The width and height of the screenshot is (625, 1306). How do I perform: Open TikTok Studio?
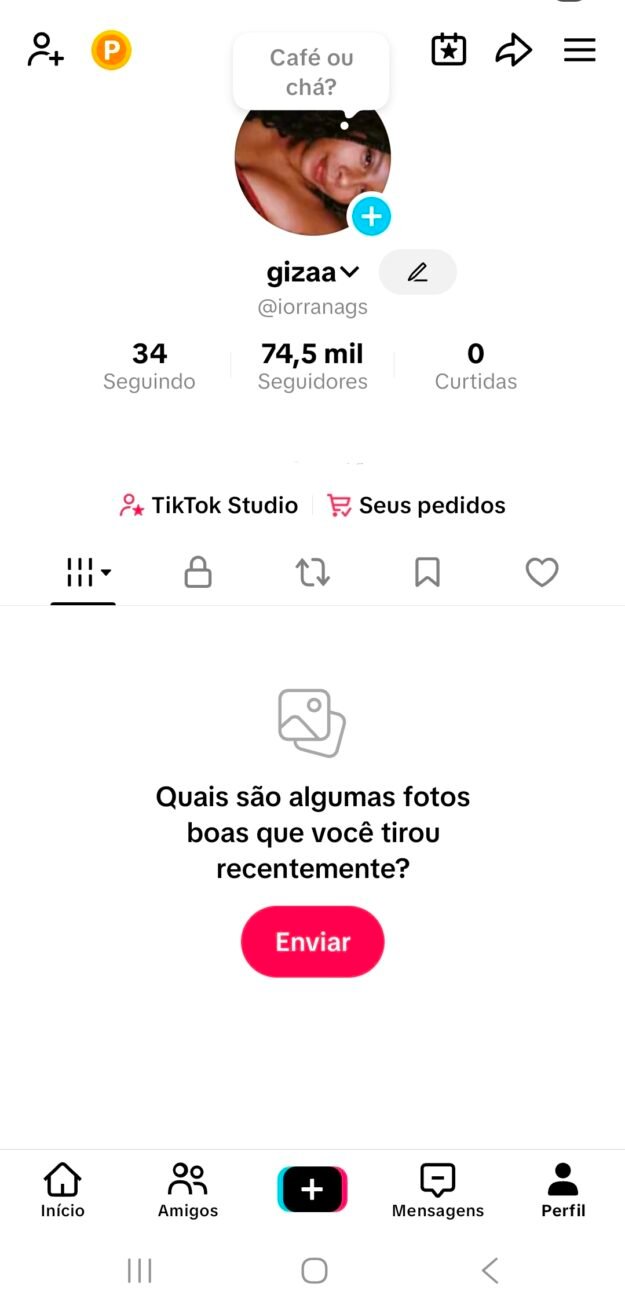[209, 506]
